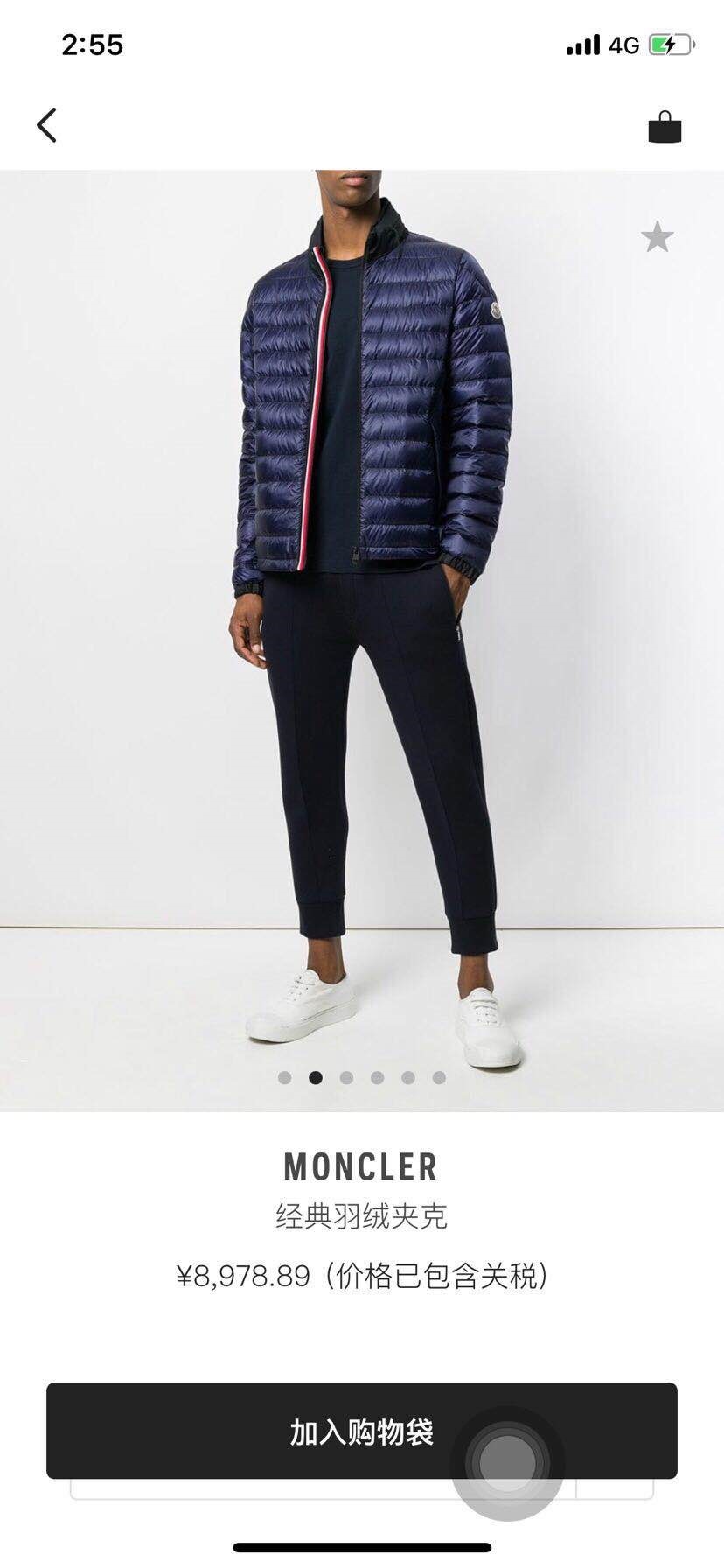Jump to the first image dot
The width and height of the screenshot is (724, 1568).
pyautogui.click(x=285, y=1077)
